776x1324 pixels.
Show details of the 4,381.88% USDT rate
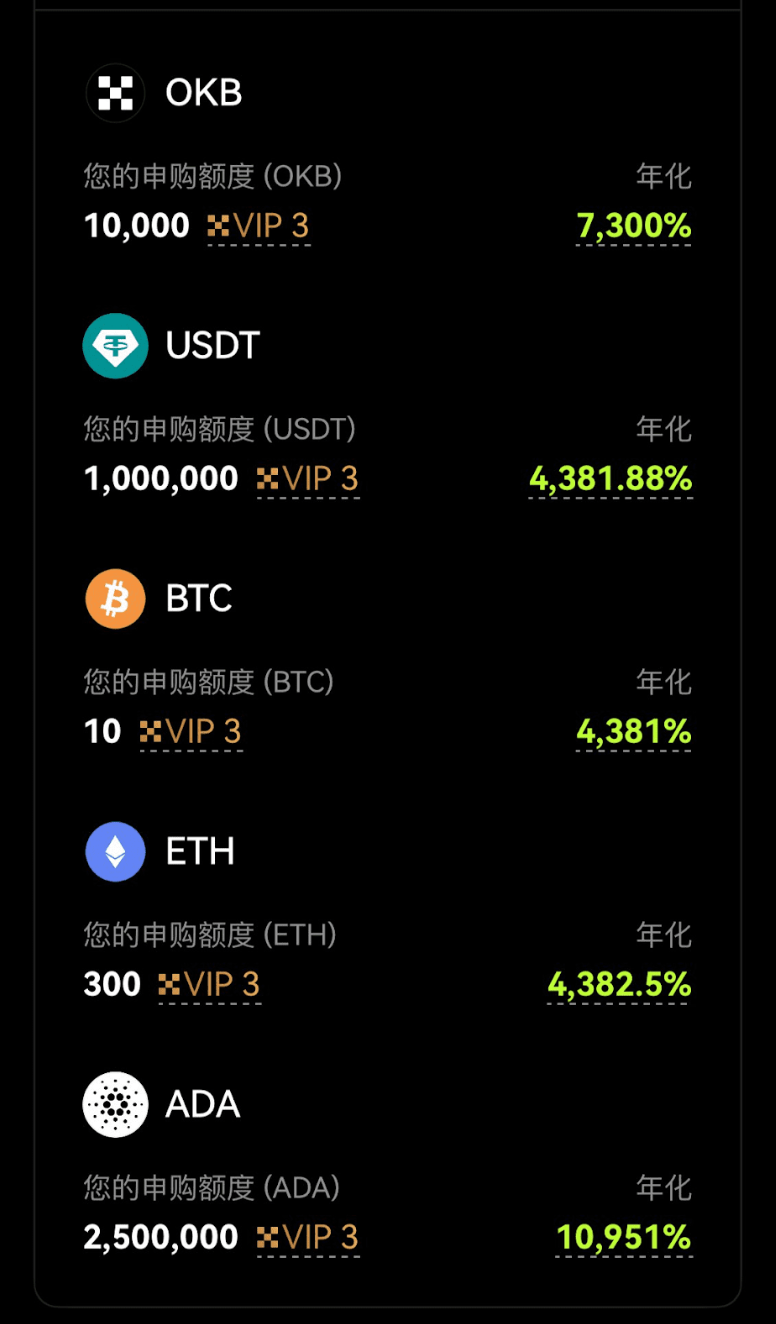click(x=610, y=479)
